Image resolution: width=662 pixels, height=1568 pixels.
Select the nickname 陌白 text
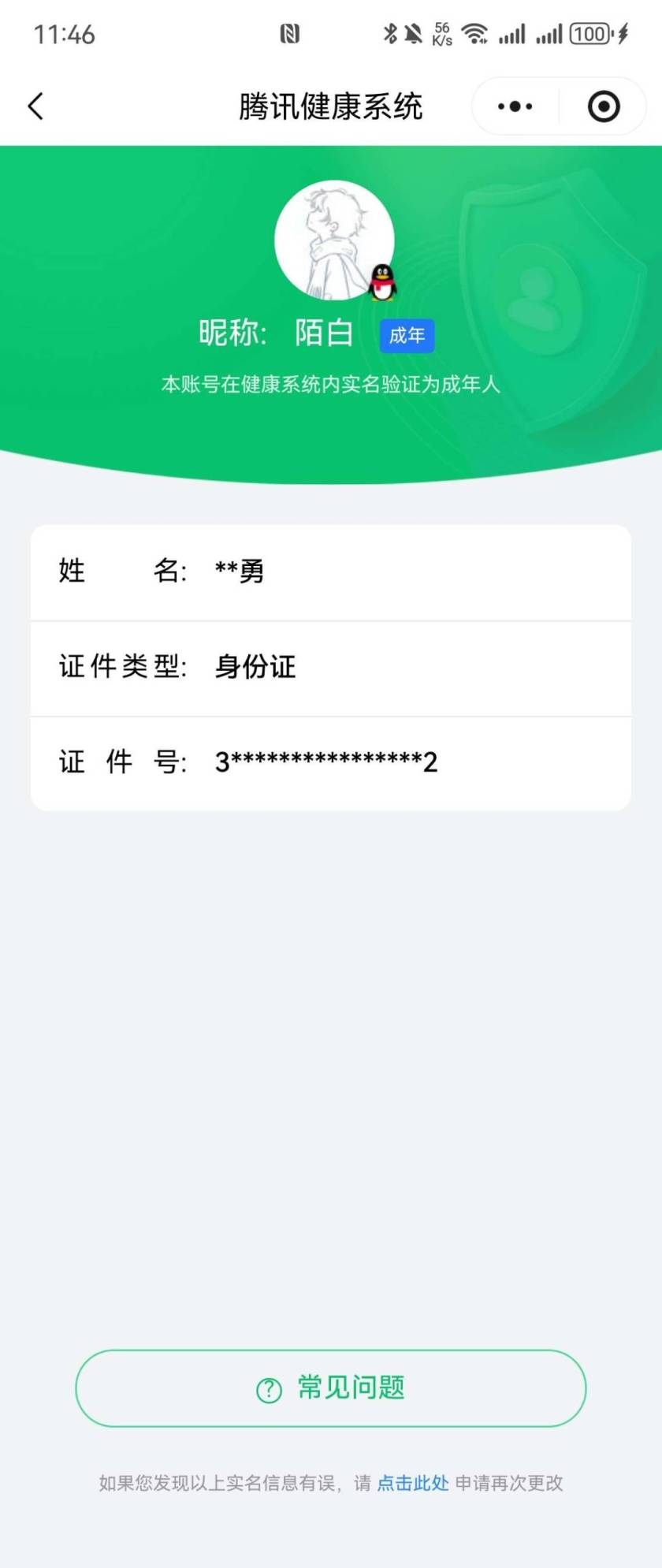pos(325,332)
